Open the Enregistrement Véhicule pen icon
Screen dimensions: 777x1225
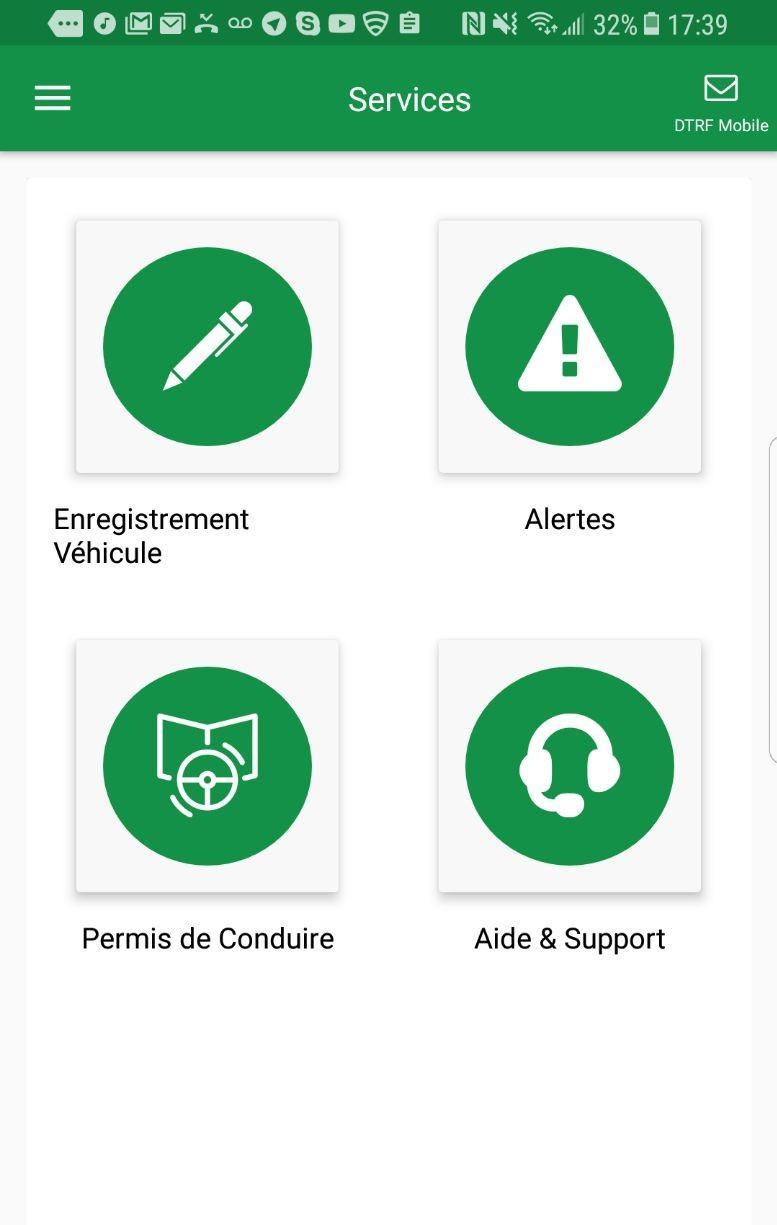[x=207, y=346]
